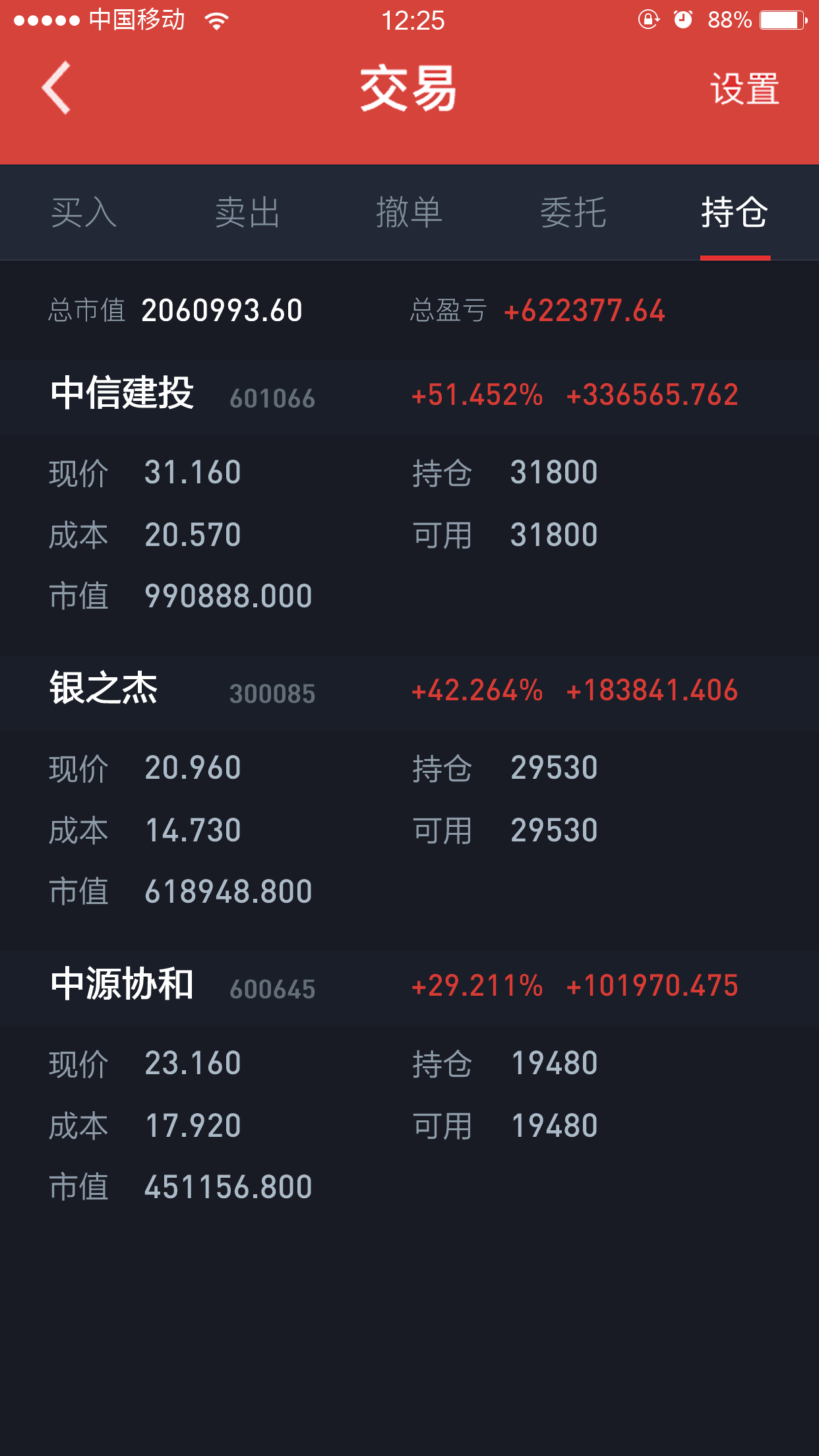
Task: Open 设置 in the header
Action: [744, 89]
